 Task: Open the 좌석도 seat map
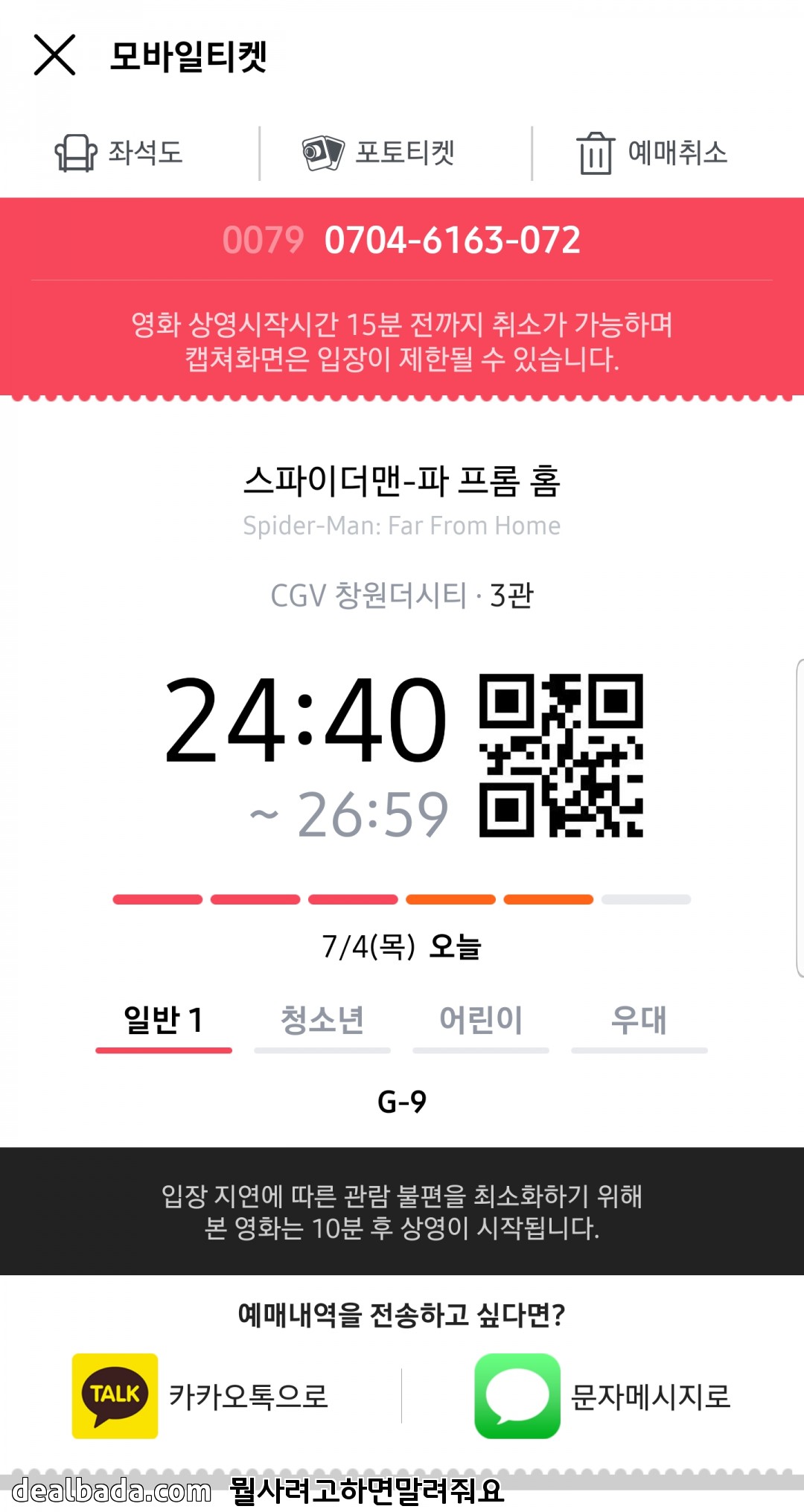coord(120,153)
